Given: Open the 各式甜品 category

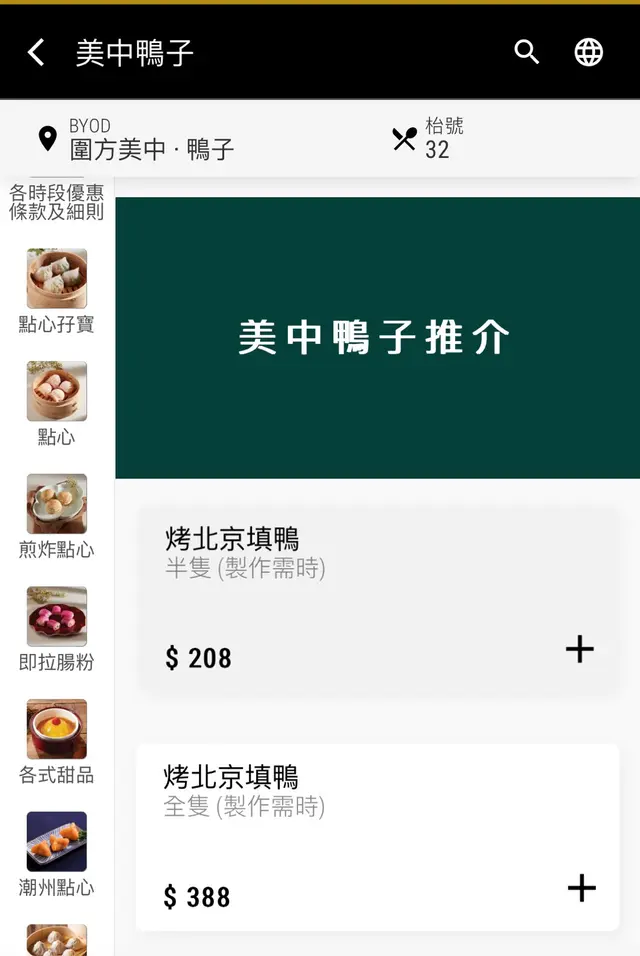Looking at the screenshot, I should 57,740.
